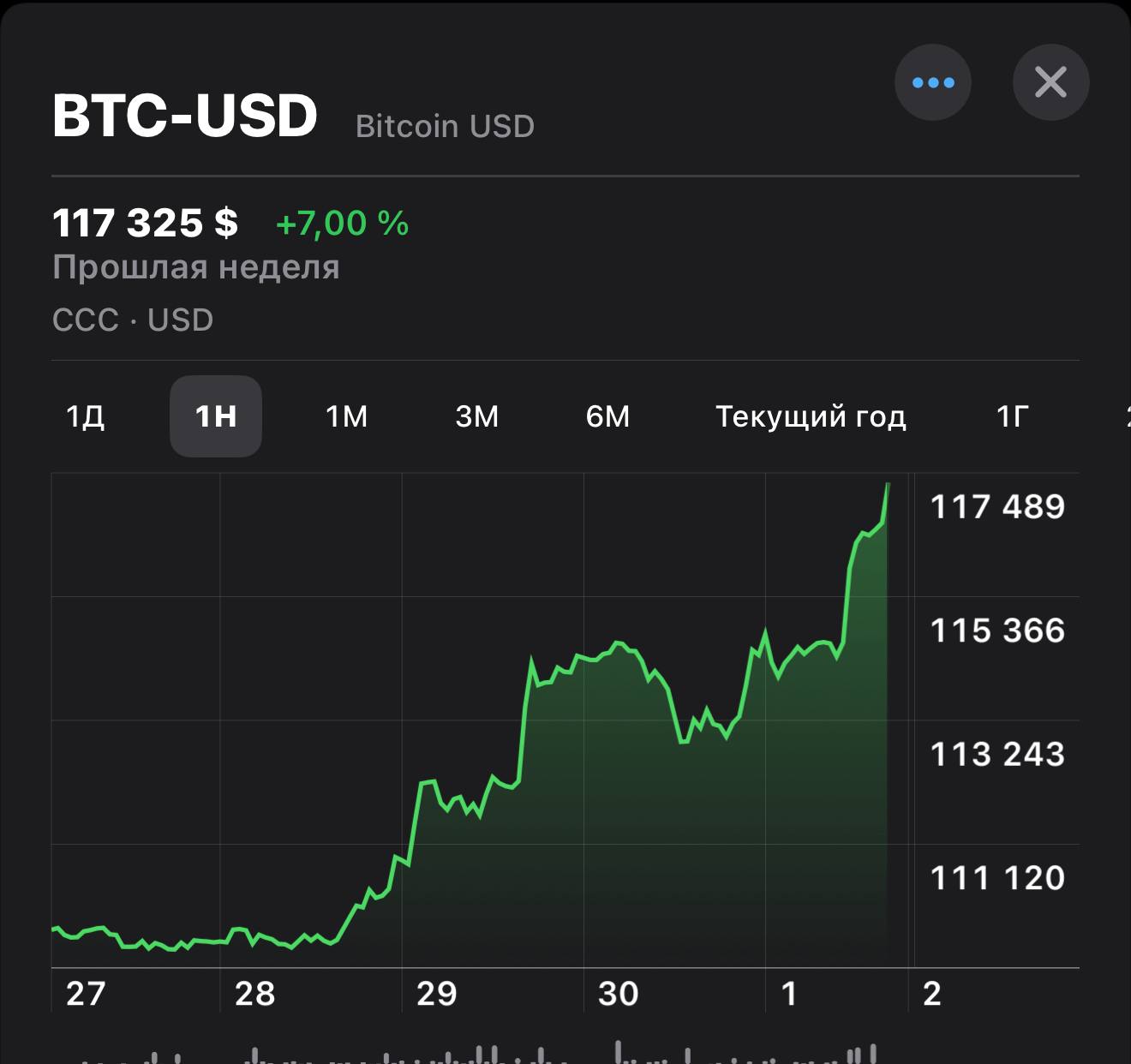1131x1064 pixels.
Task: Switch chart to 1Д range
Action: click(x=86, y=416)
